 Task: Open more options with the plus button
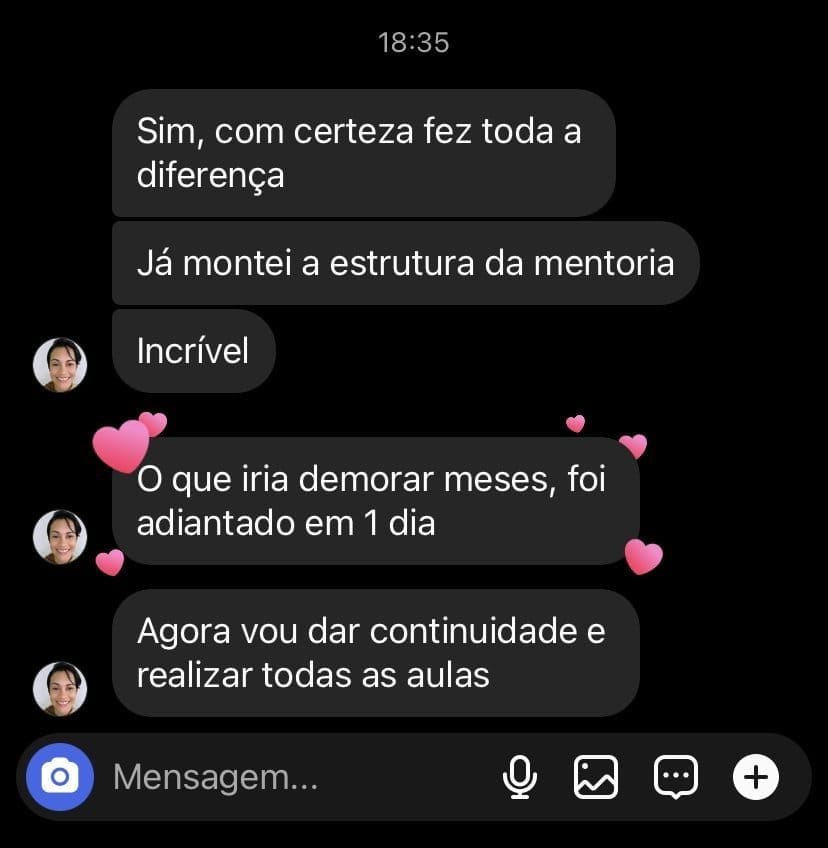756,777
